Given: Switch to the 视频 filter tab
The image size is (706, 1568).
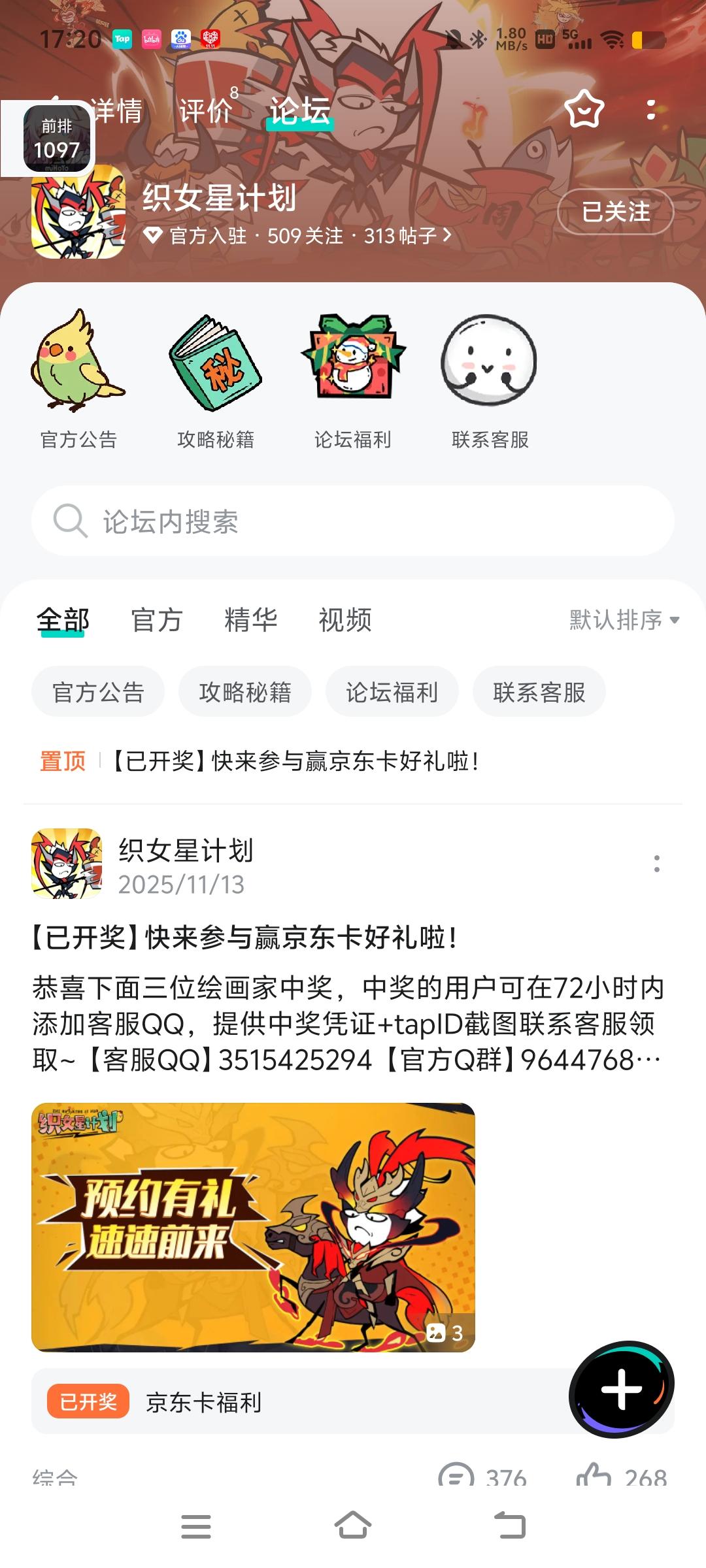Looking at the screenshot, I should (x=345, y=621).
